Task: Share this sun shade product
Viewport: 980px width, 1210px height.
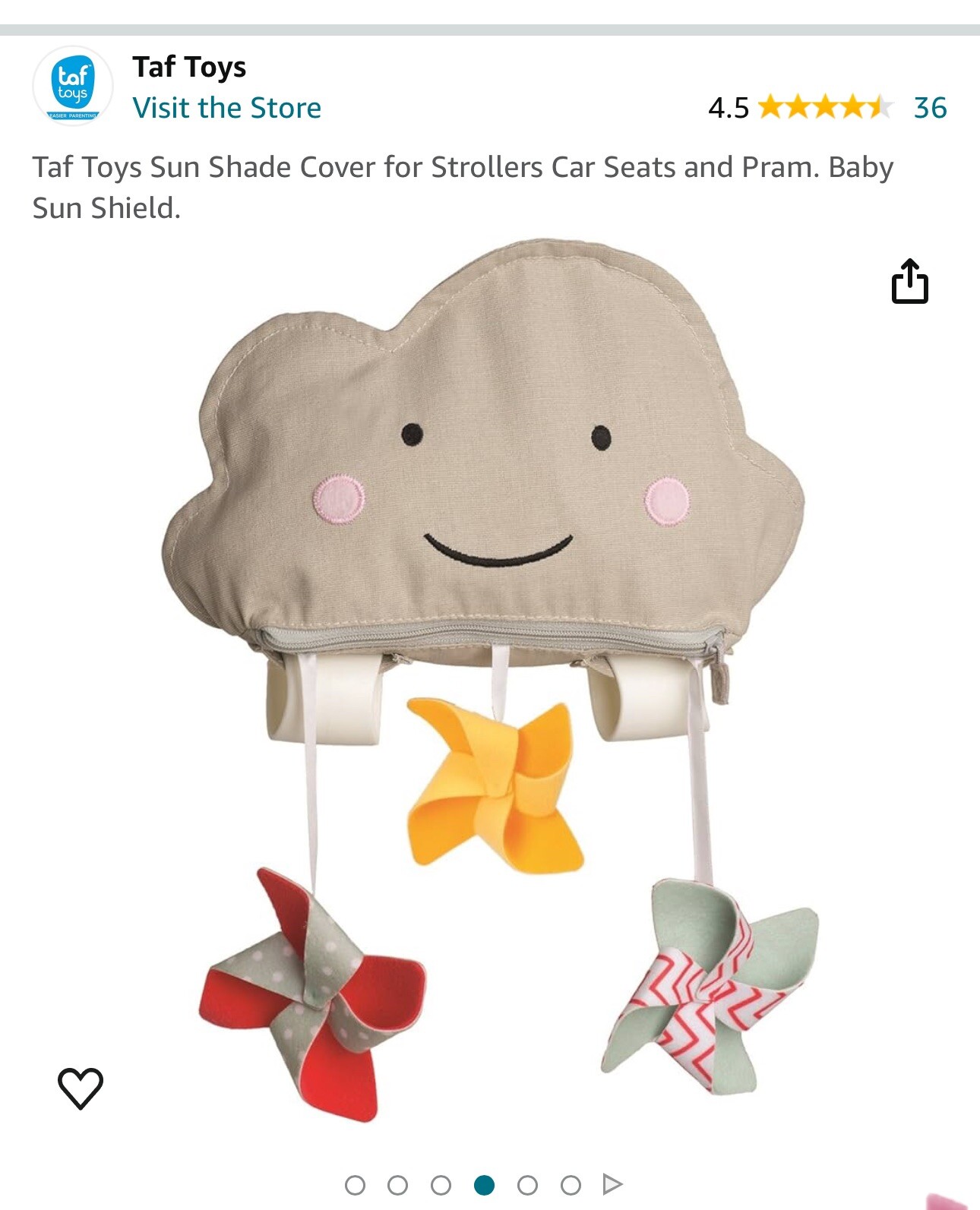Action: 909,282
